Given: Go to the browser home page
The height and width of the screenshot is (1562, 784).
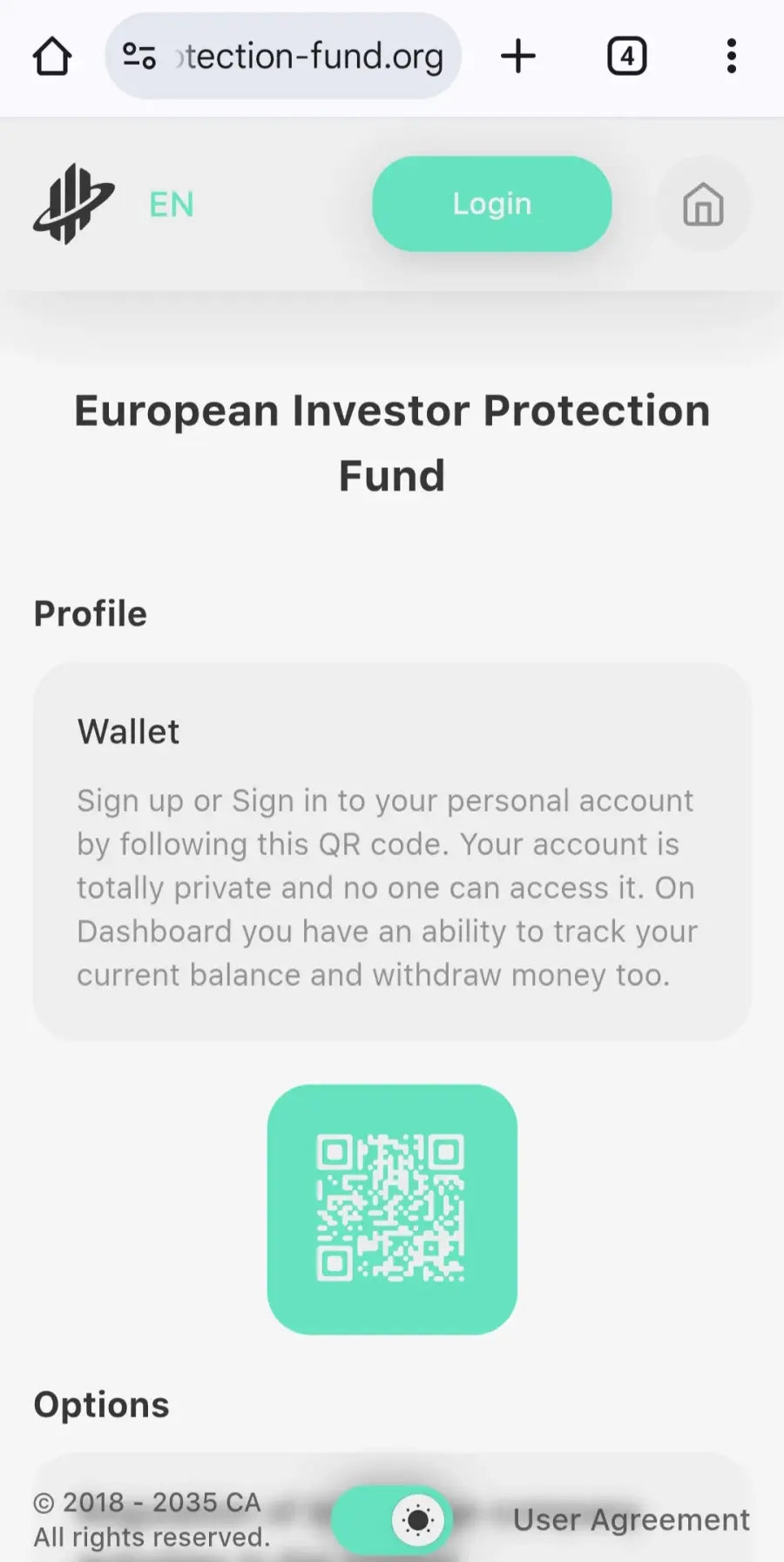Looking at the screenshot, I should tap(51, 57).
